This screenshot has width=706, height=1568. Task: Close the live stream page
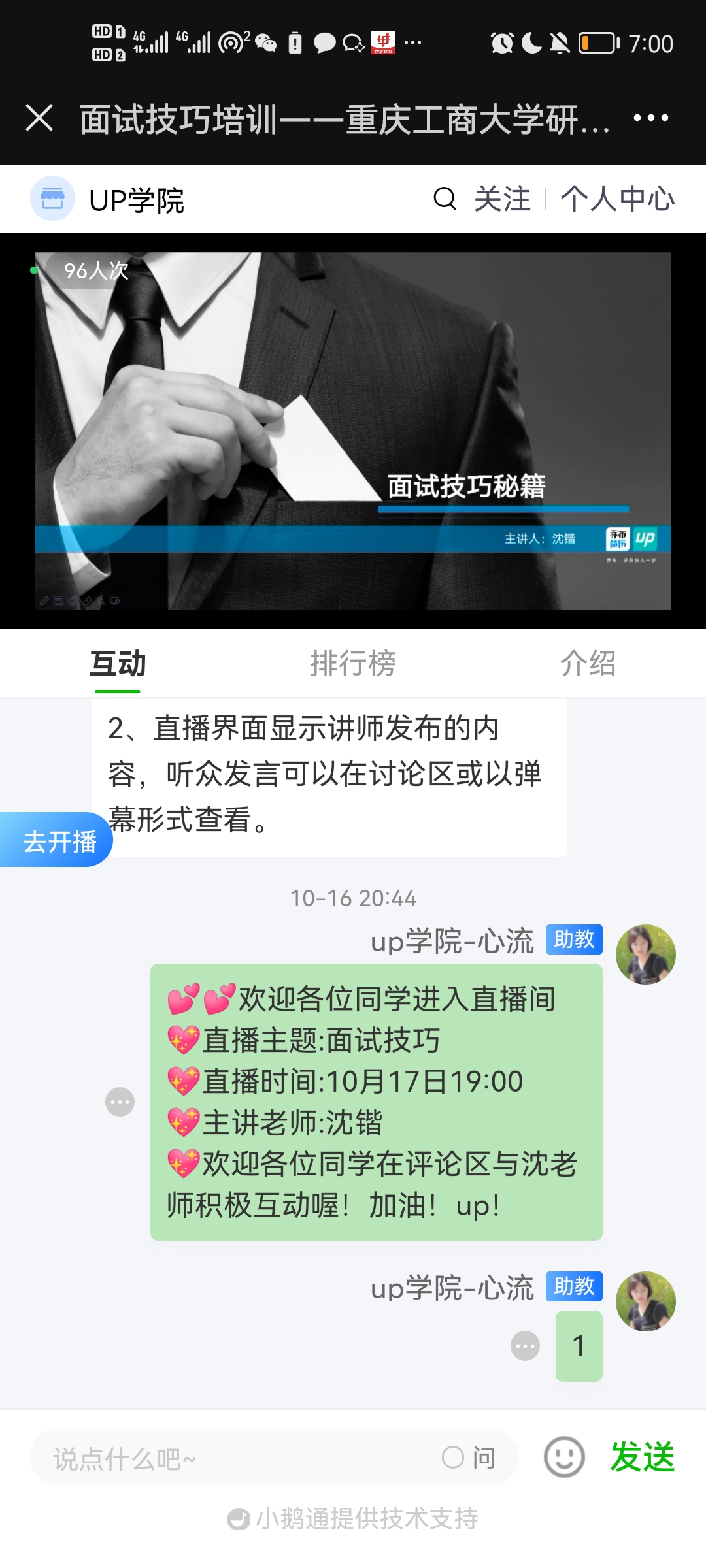click(x=39, y=118)
